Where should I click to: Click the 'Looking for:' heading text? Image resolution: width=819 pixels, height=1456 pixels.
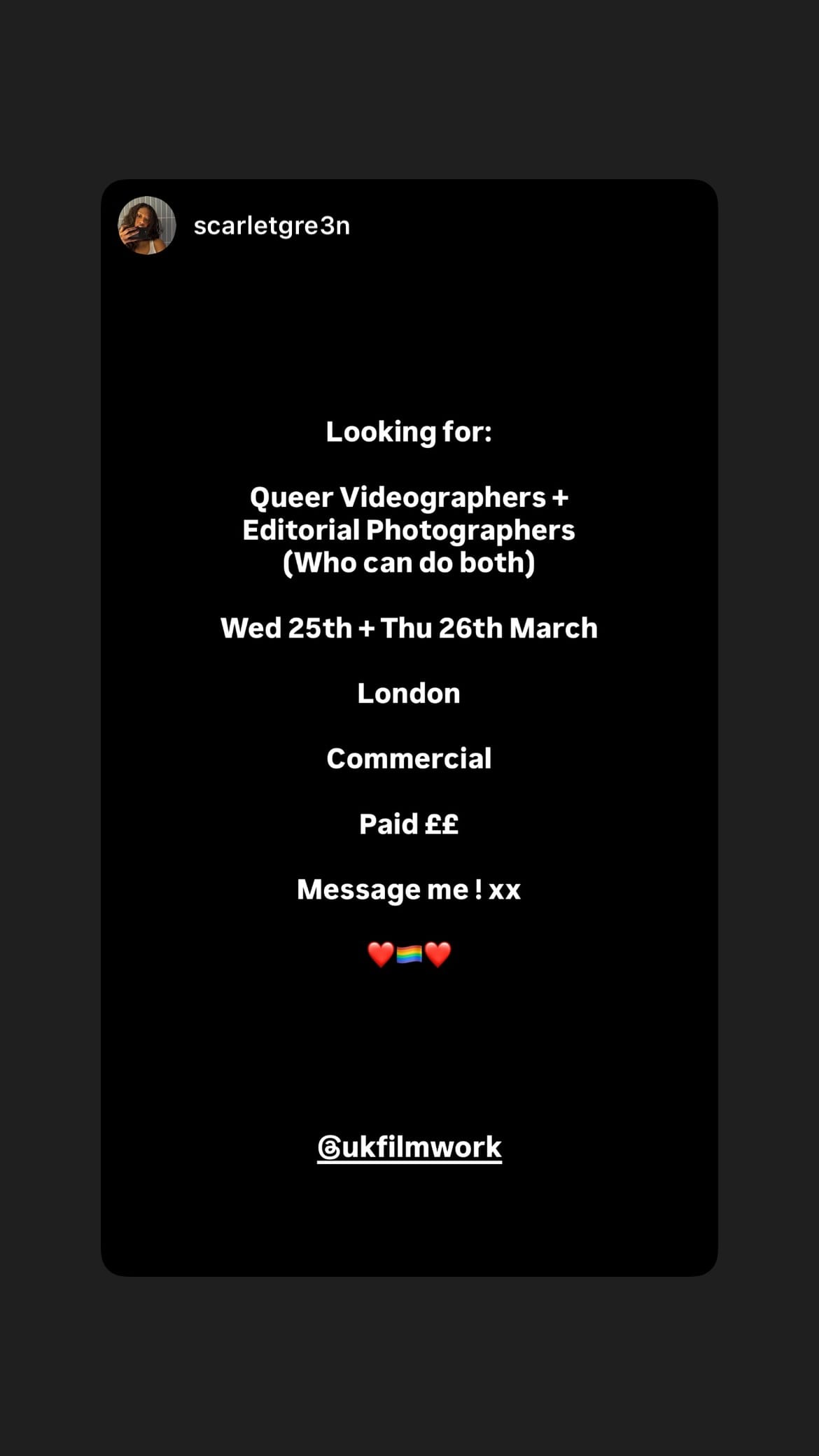(409, 432)
